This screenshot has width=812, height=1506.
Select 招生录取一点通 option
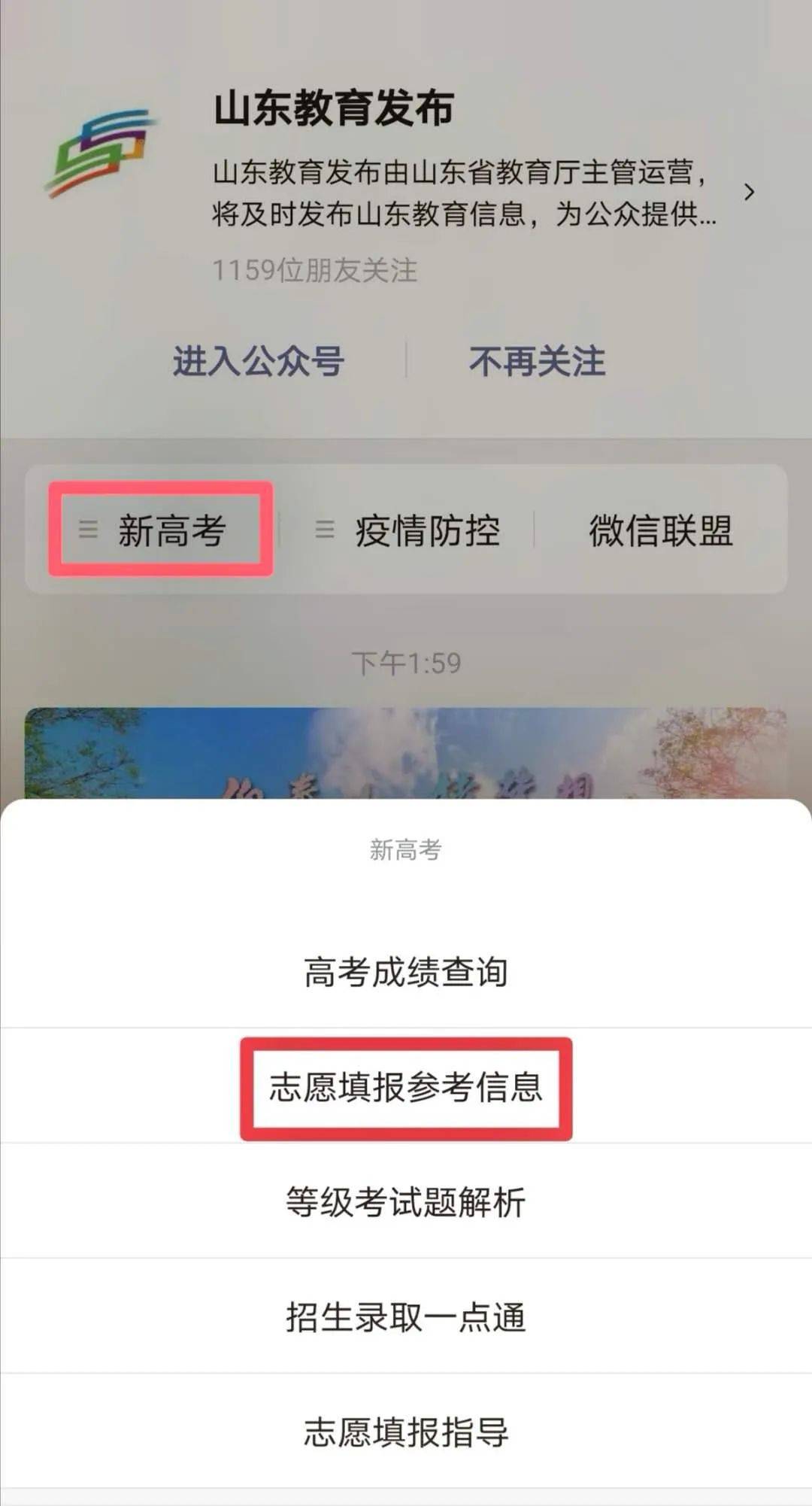(406, 1318)
